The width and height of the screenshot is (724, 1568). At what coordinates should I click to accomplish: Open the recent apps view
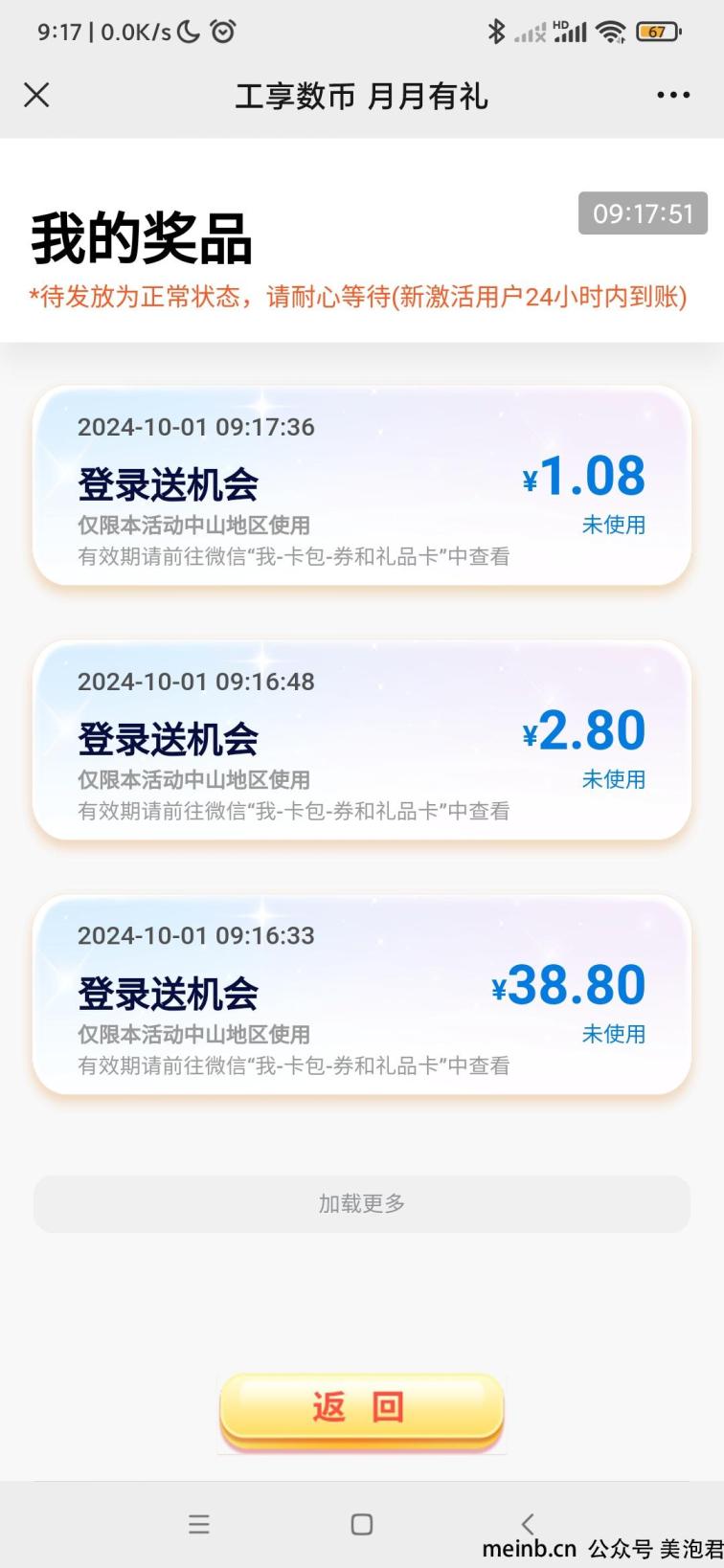(x=199, y=1524)
